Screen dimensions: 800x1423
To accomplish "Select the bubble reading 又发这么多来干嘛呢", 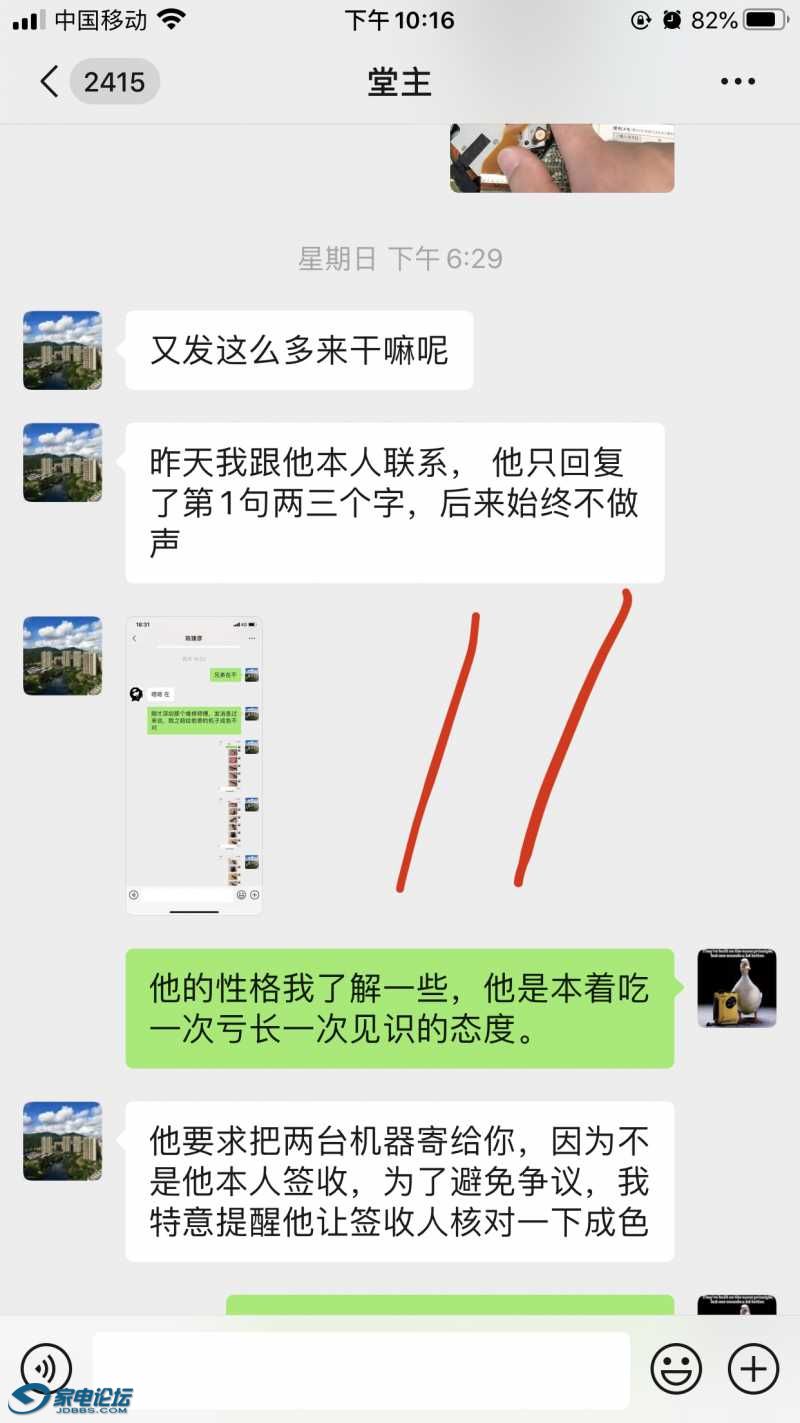I will tap(299, 350).
